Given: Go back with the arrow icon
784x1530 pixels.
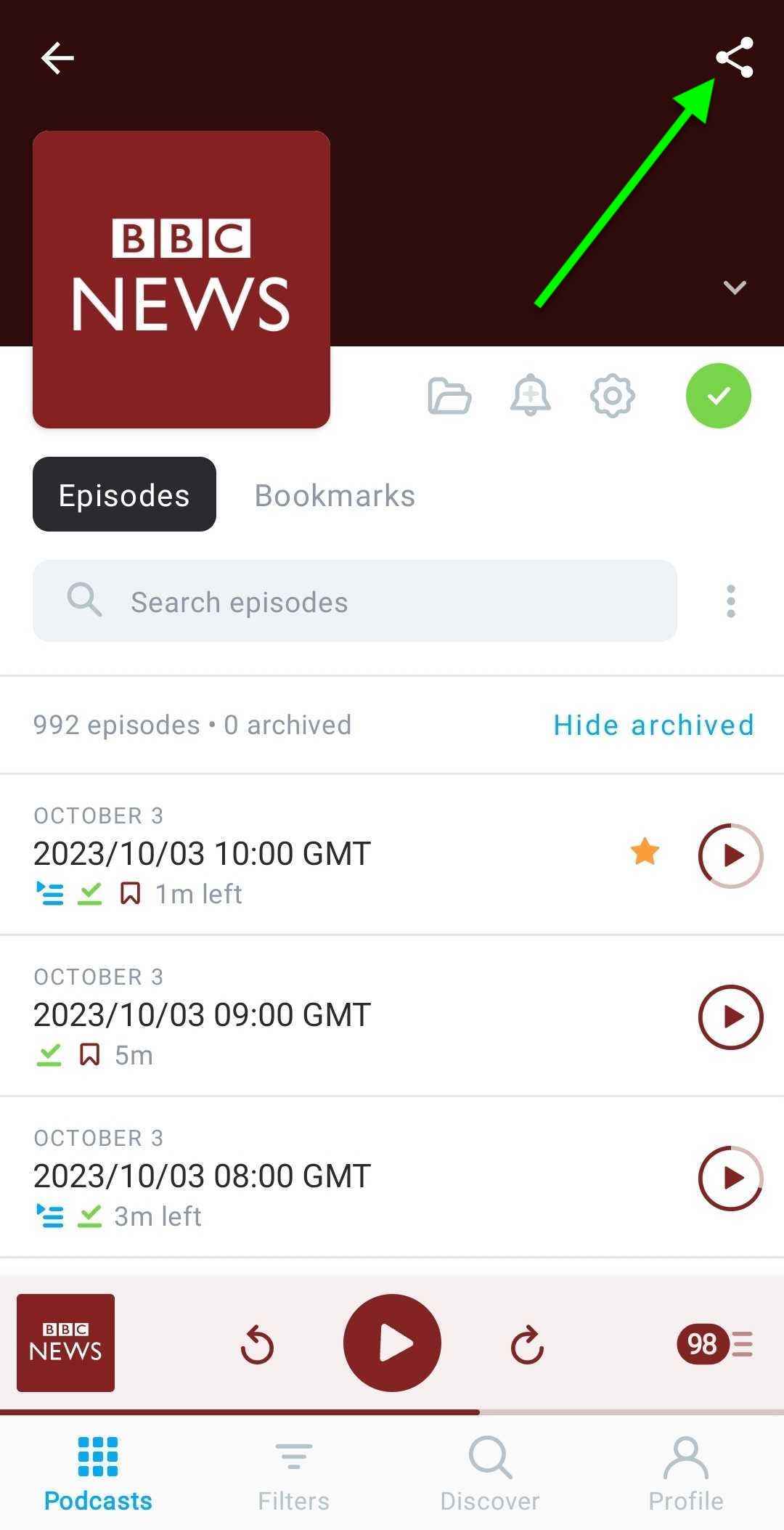Looking at the screenshot, I should 57,58.
